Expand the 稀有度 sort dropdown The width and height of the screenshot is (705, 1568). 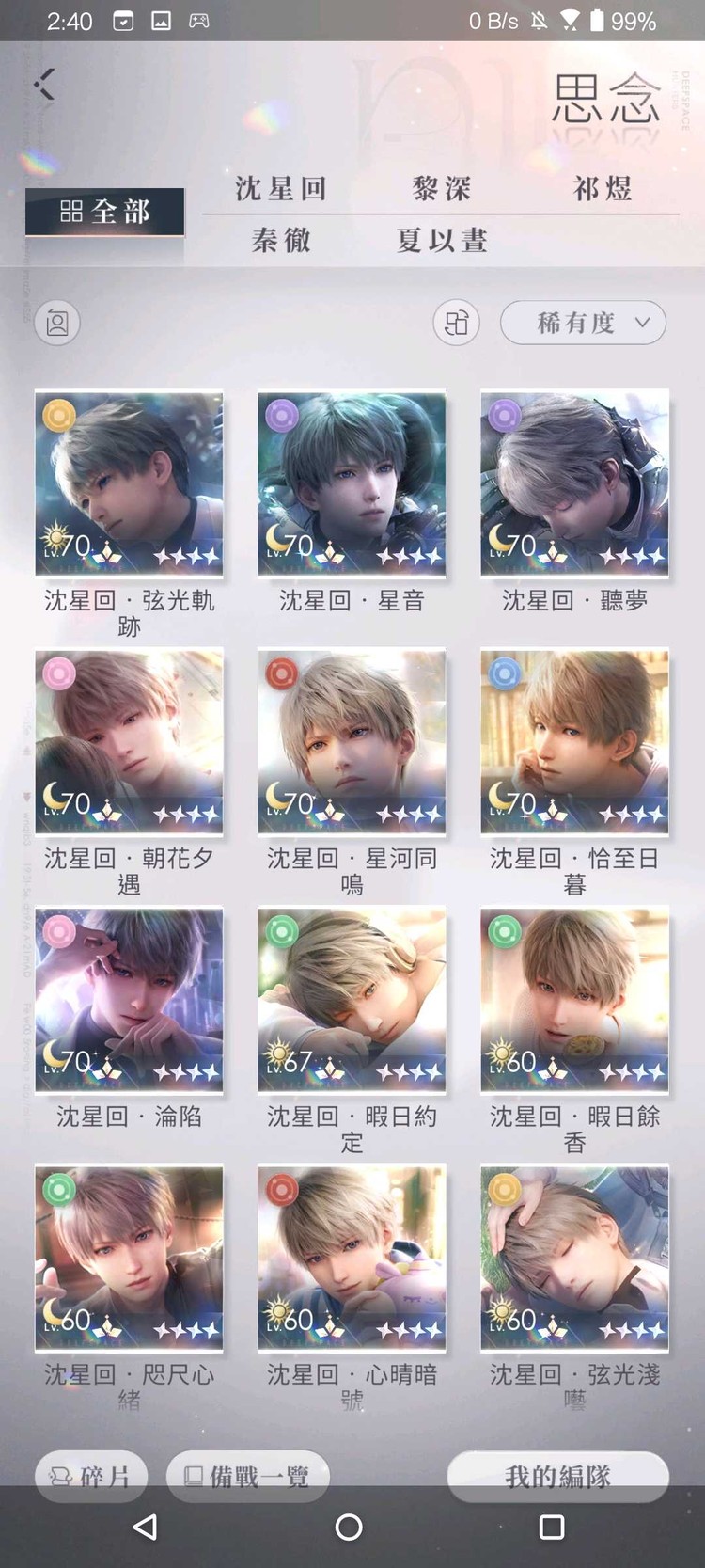pyautogui.click(x=583, y=324)
